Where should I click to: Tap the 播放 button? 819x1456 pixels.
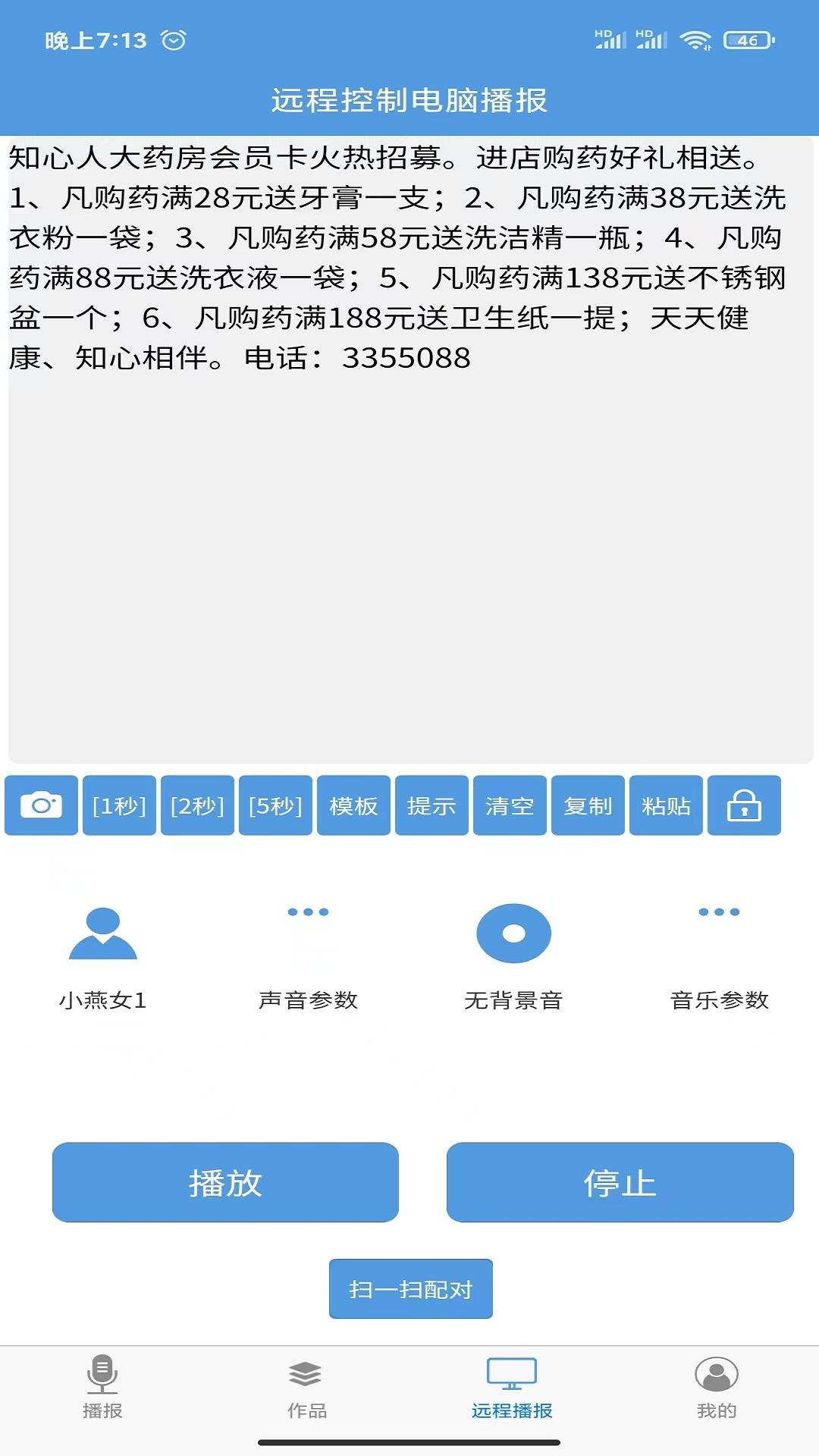coord(225,1182)
